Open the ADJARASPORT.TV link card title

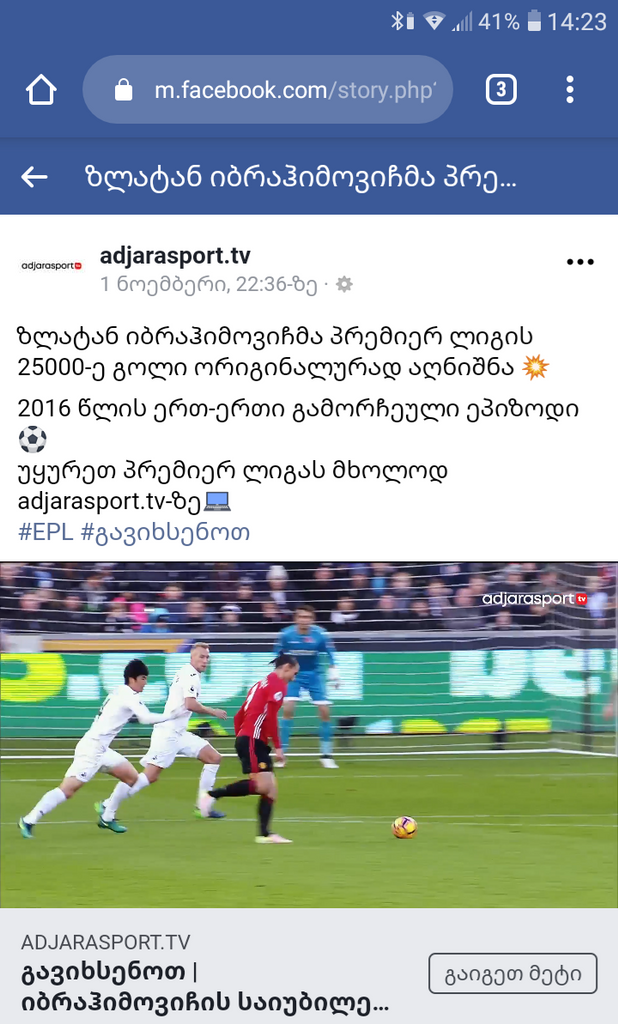[205, 987]
